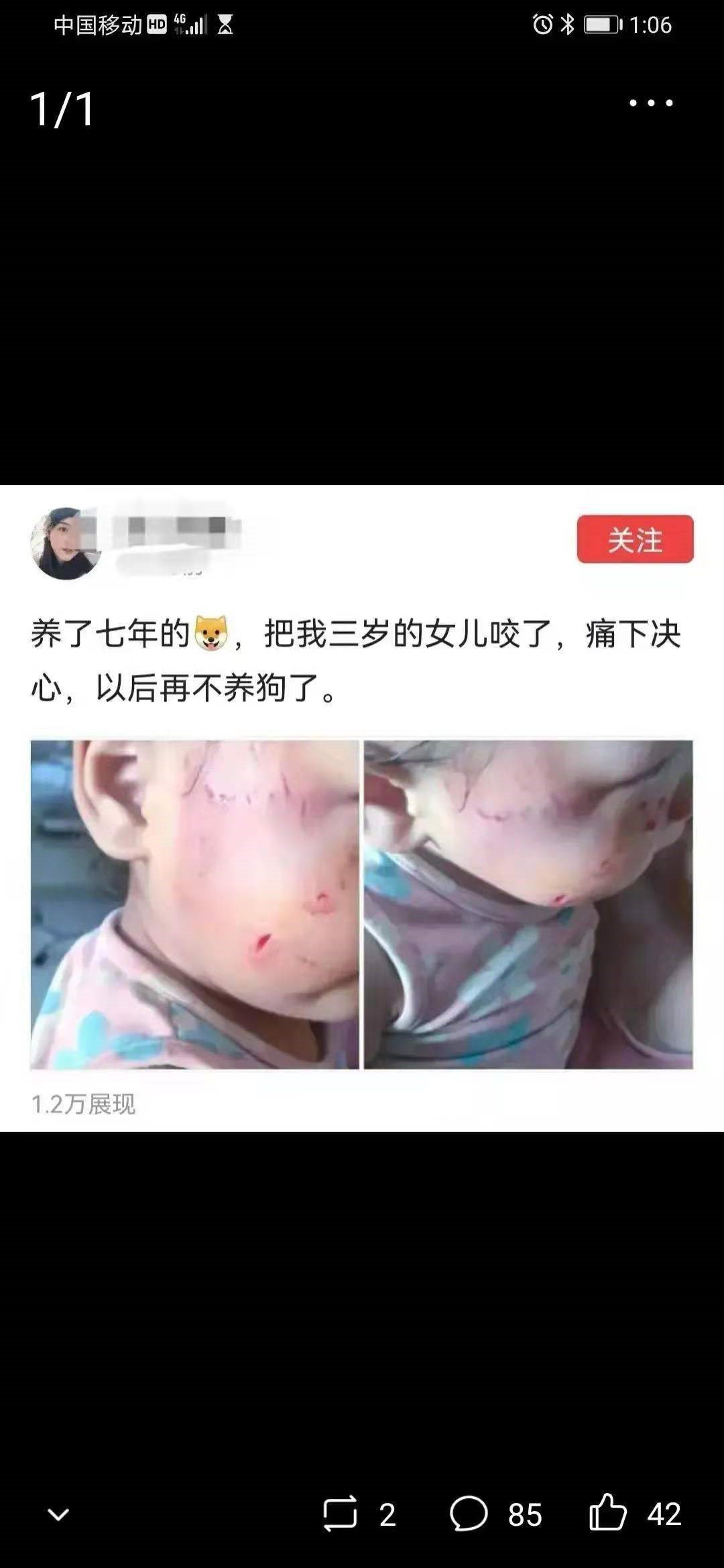Repost this post via the repost icon
Screen dimensions: 724x1568
click(341, 1514)
